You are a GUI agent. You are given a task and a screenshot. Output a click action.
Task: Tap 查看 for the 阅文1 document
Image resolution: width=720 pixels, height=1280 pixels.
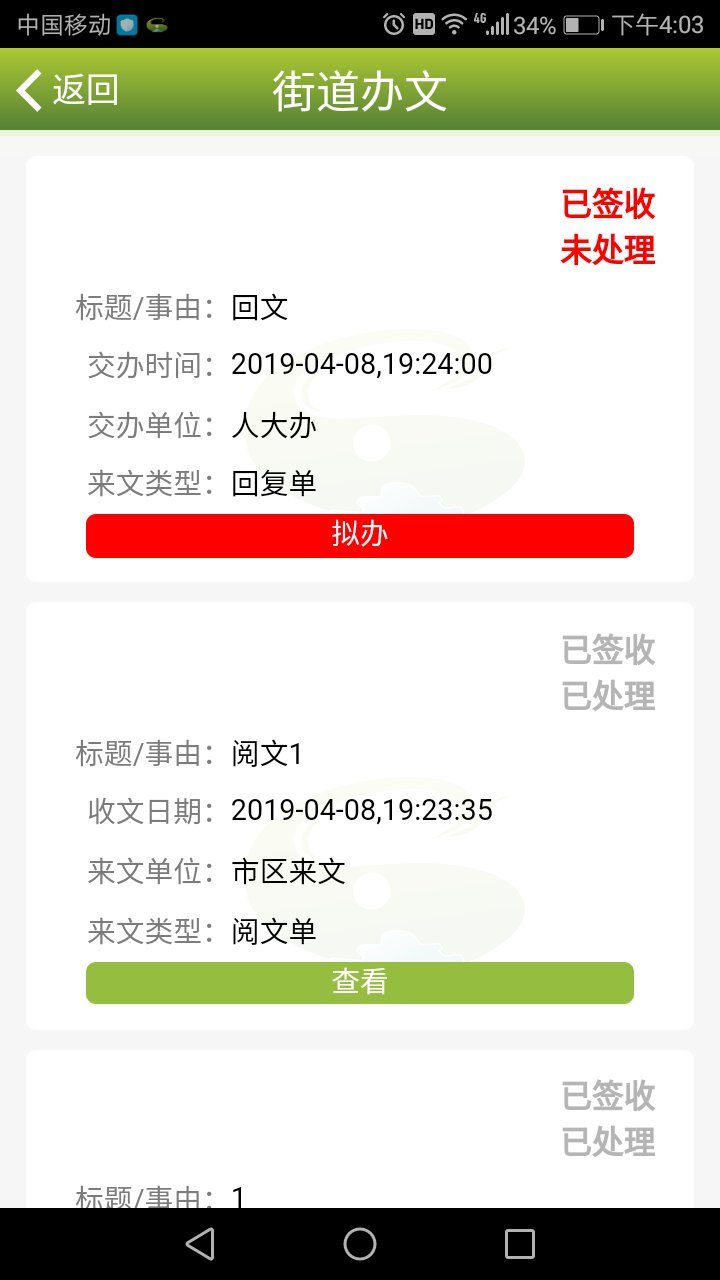[x=360, y=982]
